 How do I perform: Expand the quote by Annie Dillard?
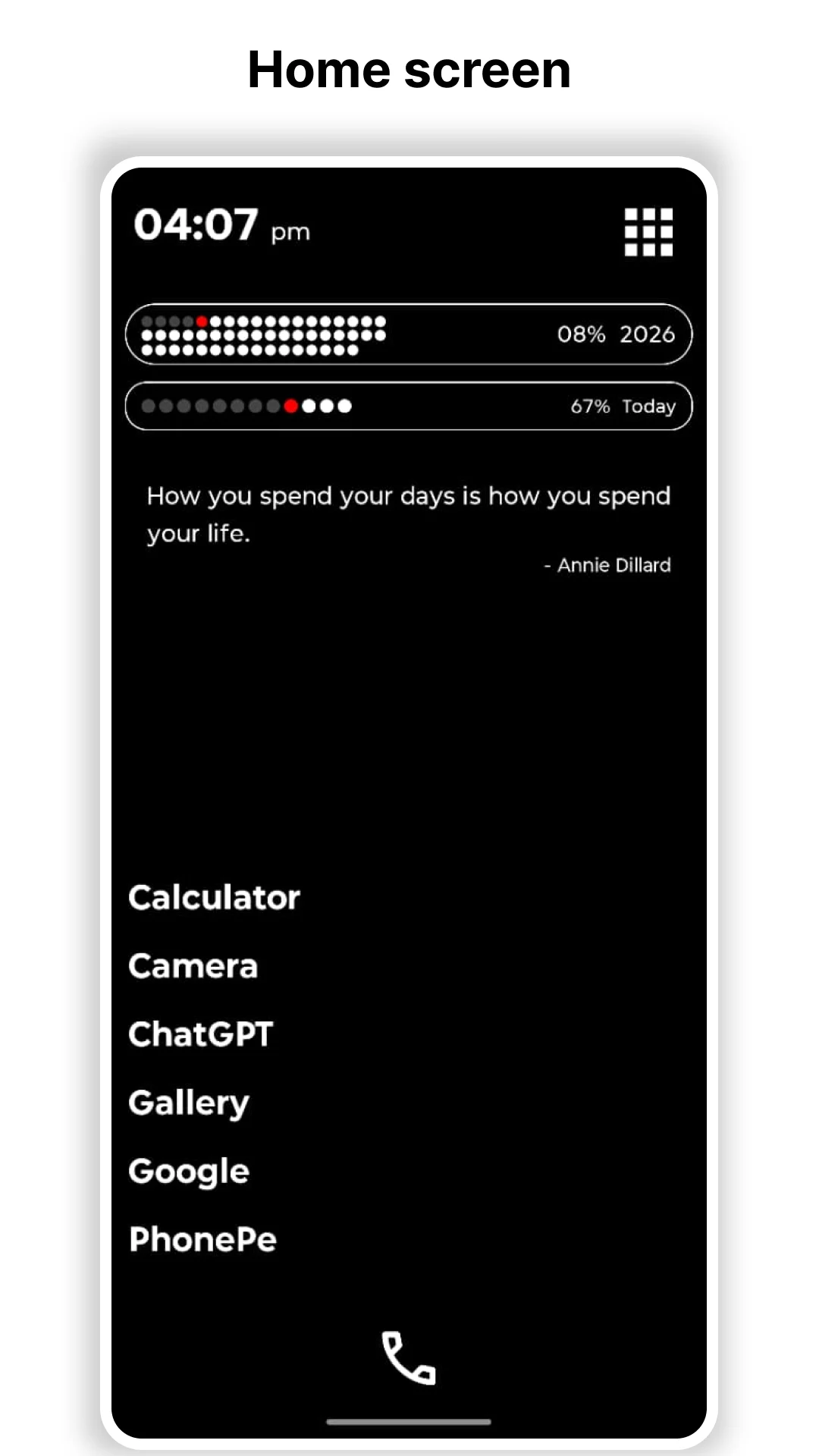408,514
